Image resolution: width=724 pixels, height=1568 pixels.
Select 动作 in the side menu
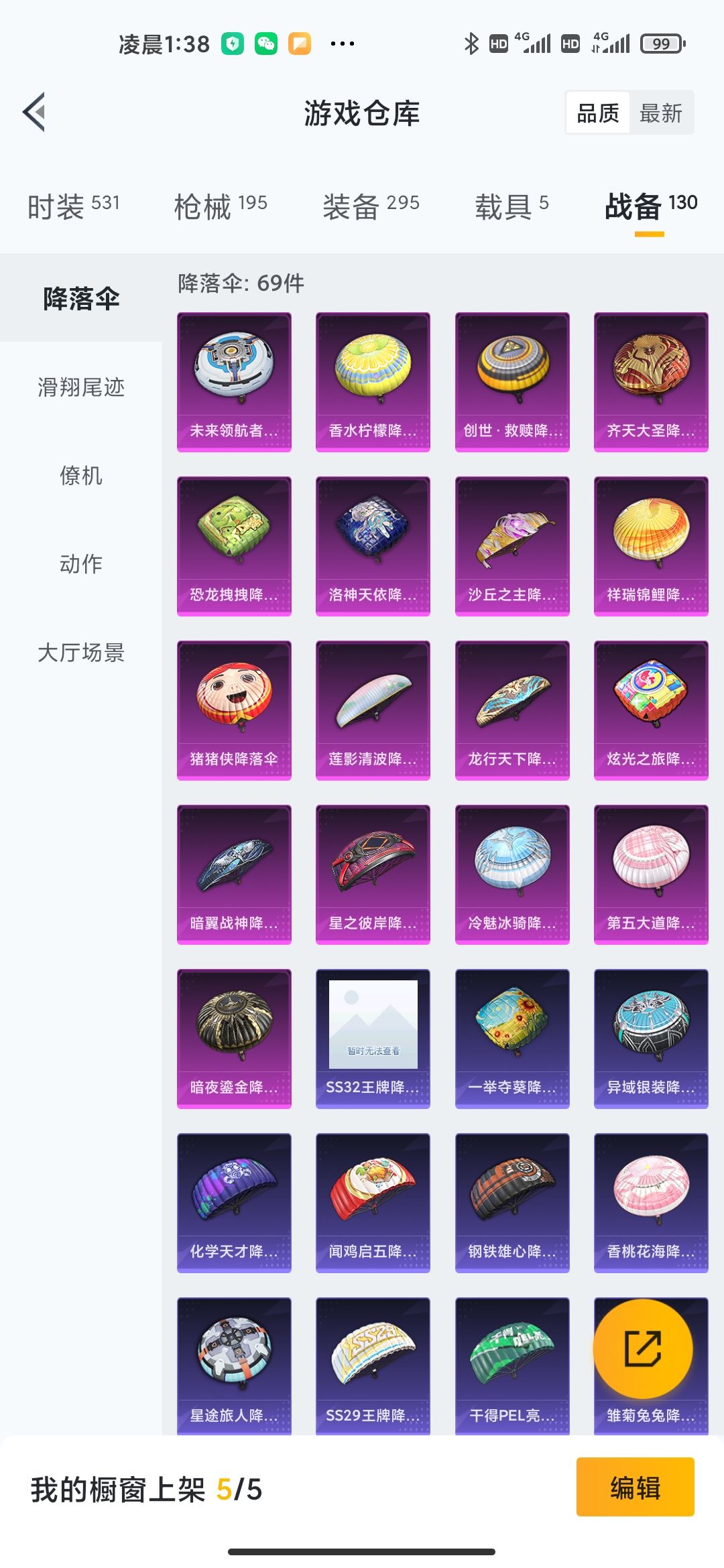(81, 564)
